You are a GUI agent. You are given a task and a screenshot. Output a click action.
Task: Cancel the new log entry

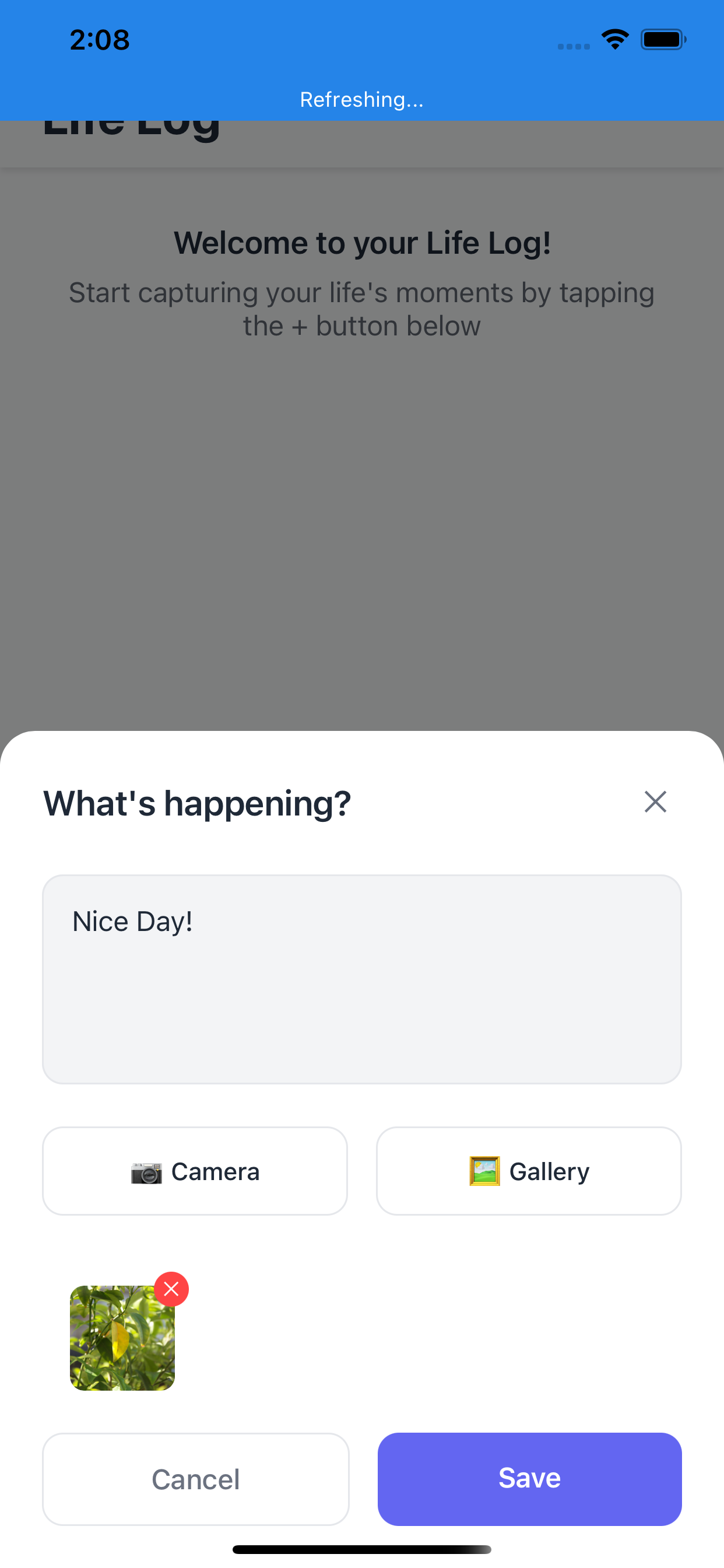click(195, 1479)
